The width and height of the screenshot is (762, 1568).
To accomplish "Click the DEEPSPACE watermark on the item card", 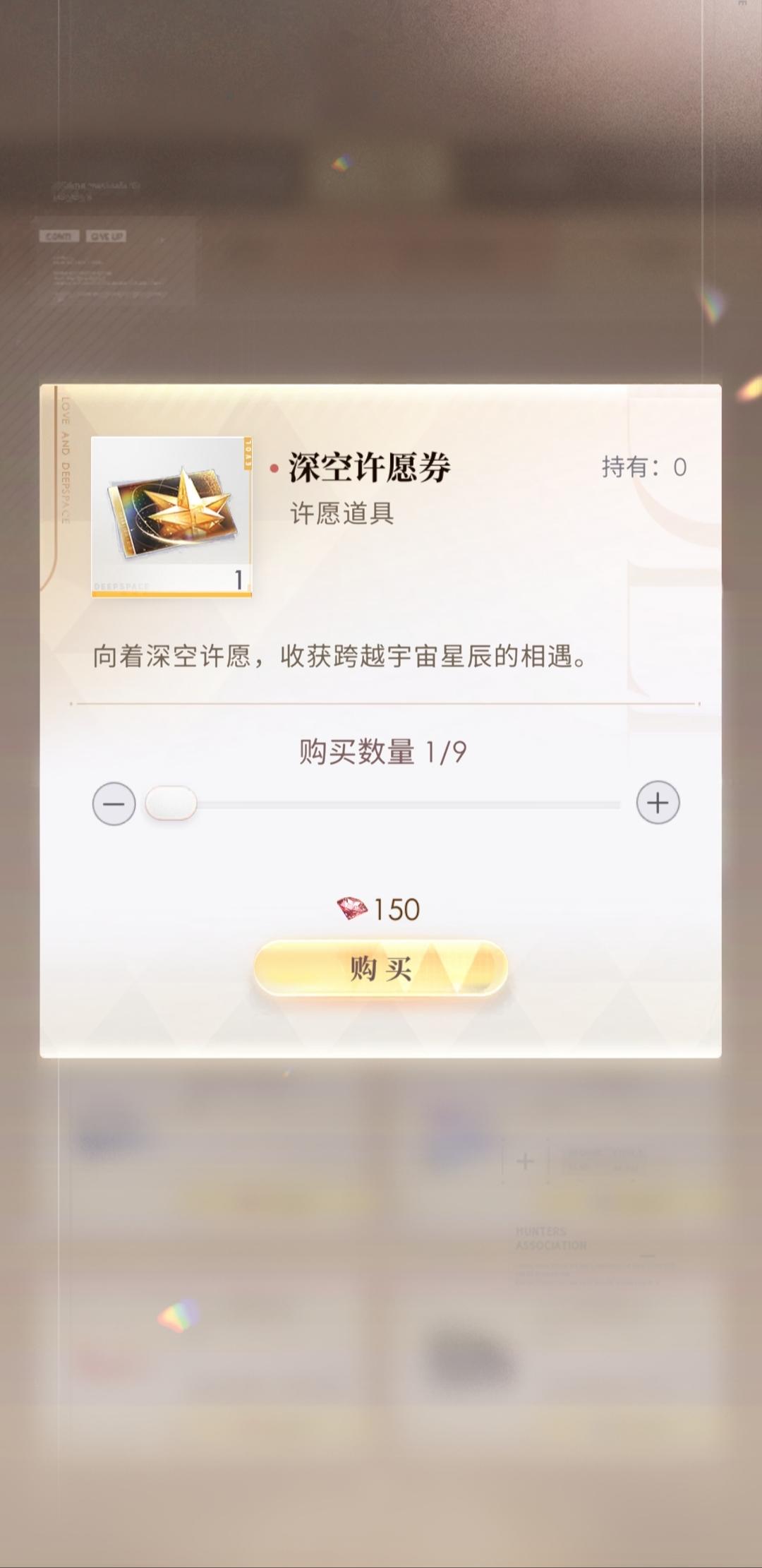I will [x=123, y=585].
